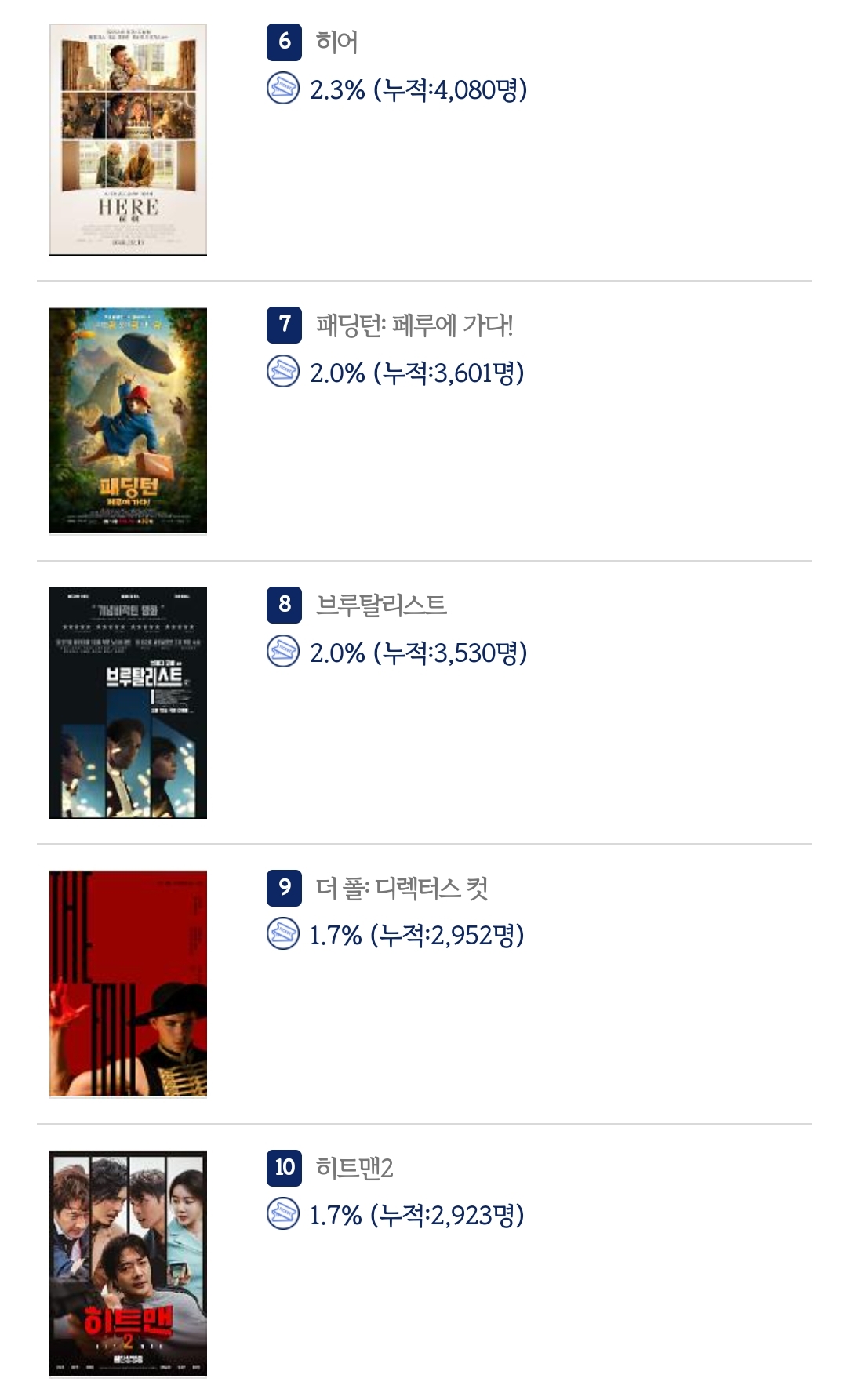This screenshot has width=847, height=1400.
Task: Select the 패딩턴: 페루에 가다! title link
Action: coord(414,325)
